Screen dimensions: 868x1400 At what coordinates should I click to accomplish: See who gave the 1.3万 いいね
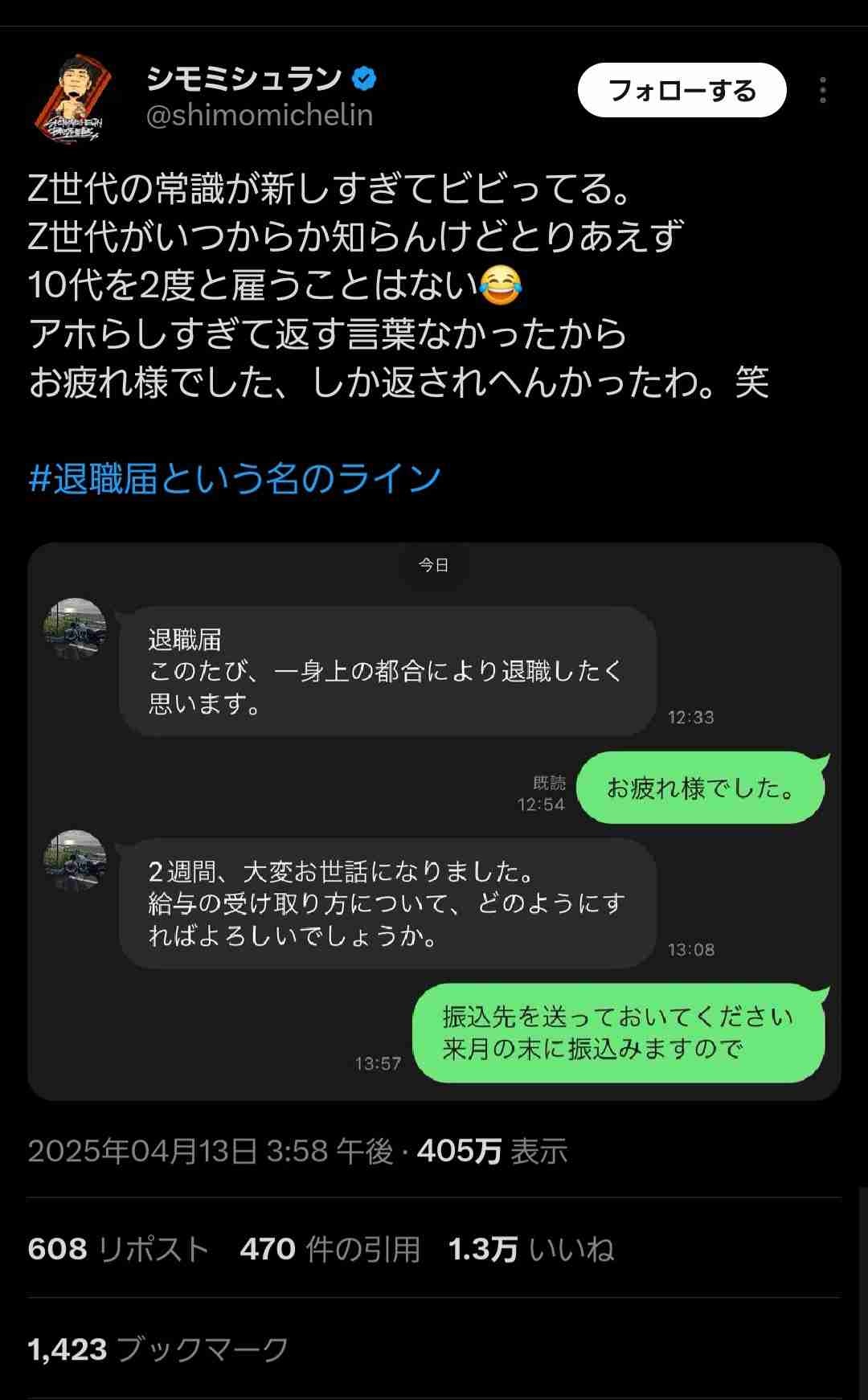[x=531, y=1249]
